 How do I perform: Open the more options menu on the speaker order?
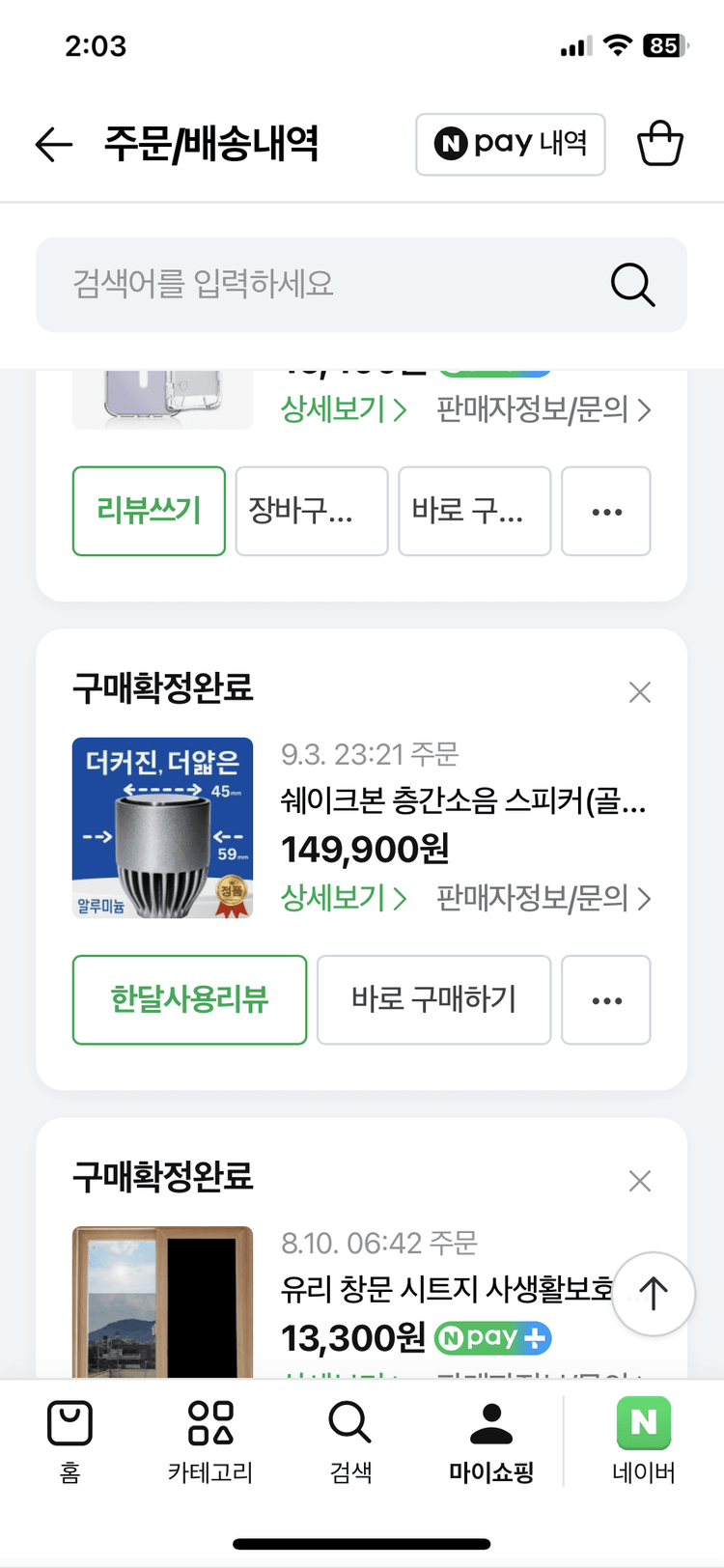click(605, 1000)
